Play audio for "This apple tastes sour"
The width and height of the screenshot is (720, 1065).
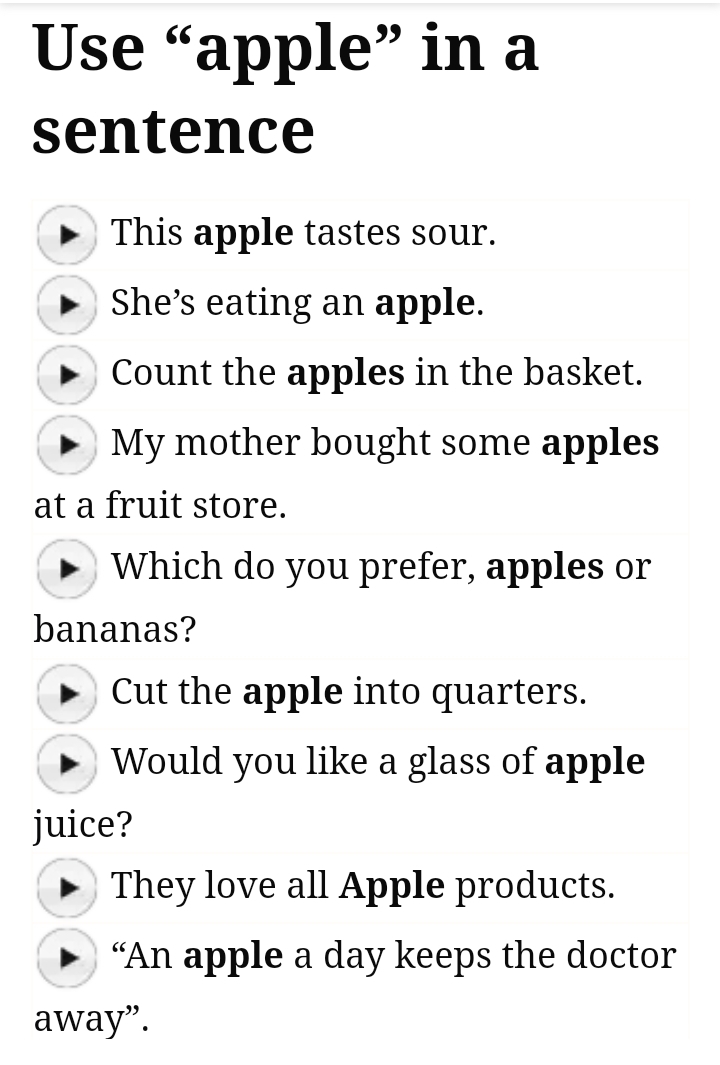click(x=67, y=234)
